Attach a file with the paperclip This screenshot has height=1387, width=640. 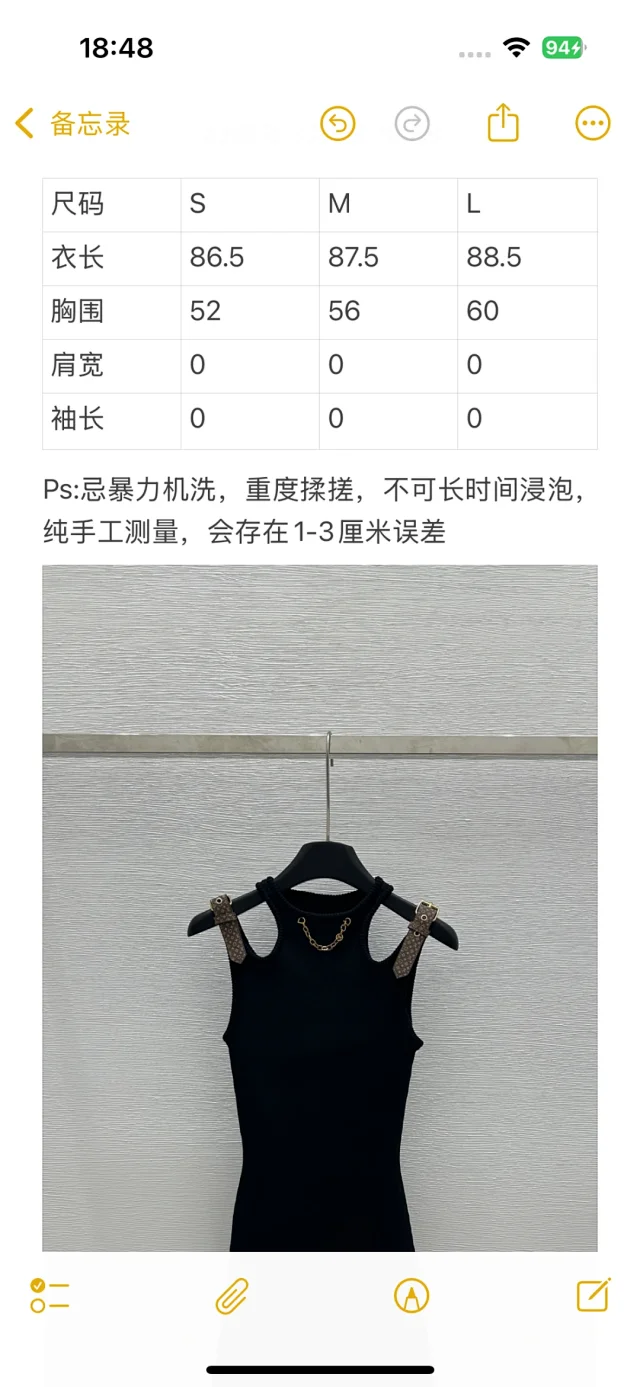click(x=232, y=1296)
